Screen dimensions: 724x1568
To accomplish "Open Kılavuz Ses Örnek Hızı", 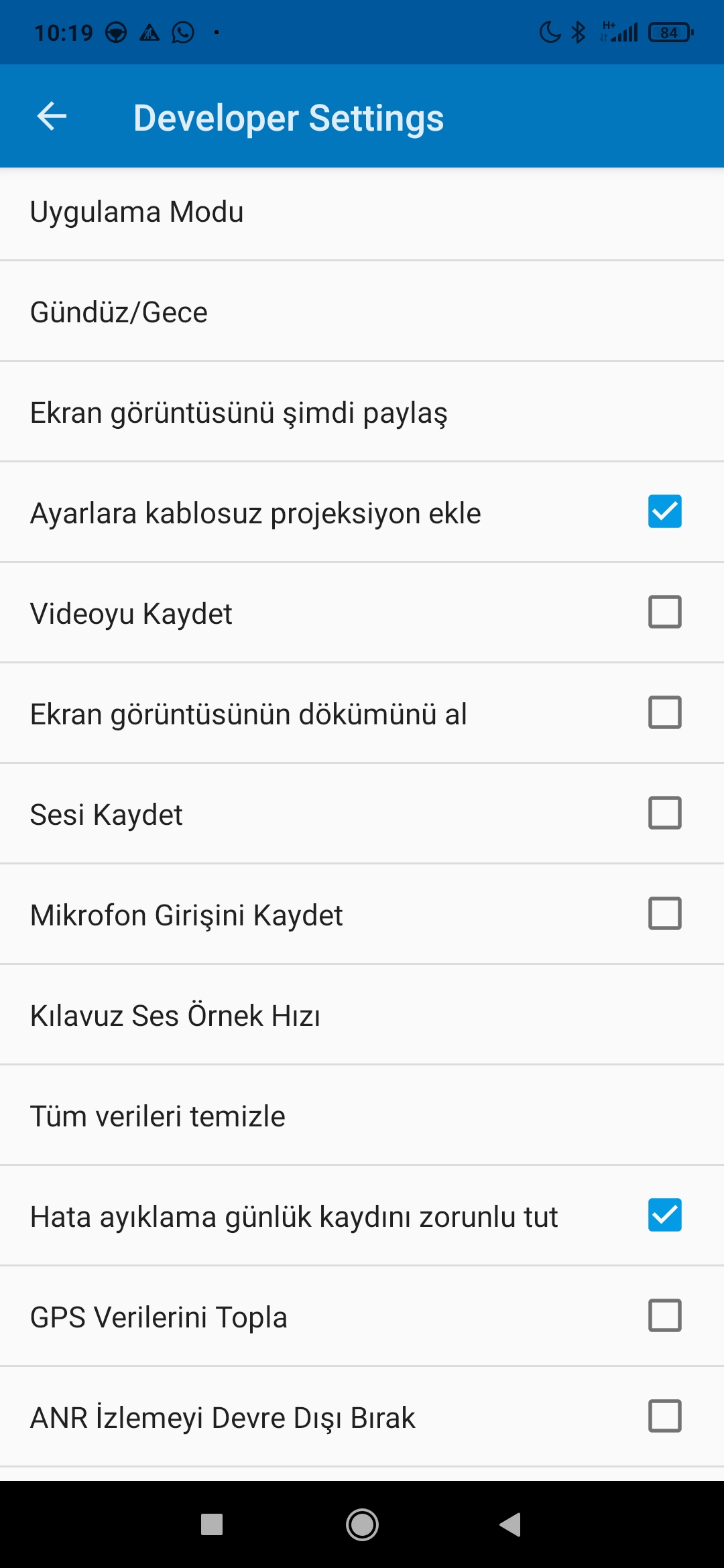I will (x=362, y=1015).
